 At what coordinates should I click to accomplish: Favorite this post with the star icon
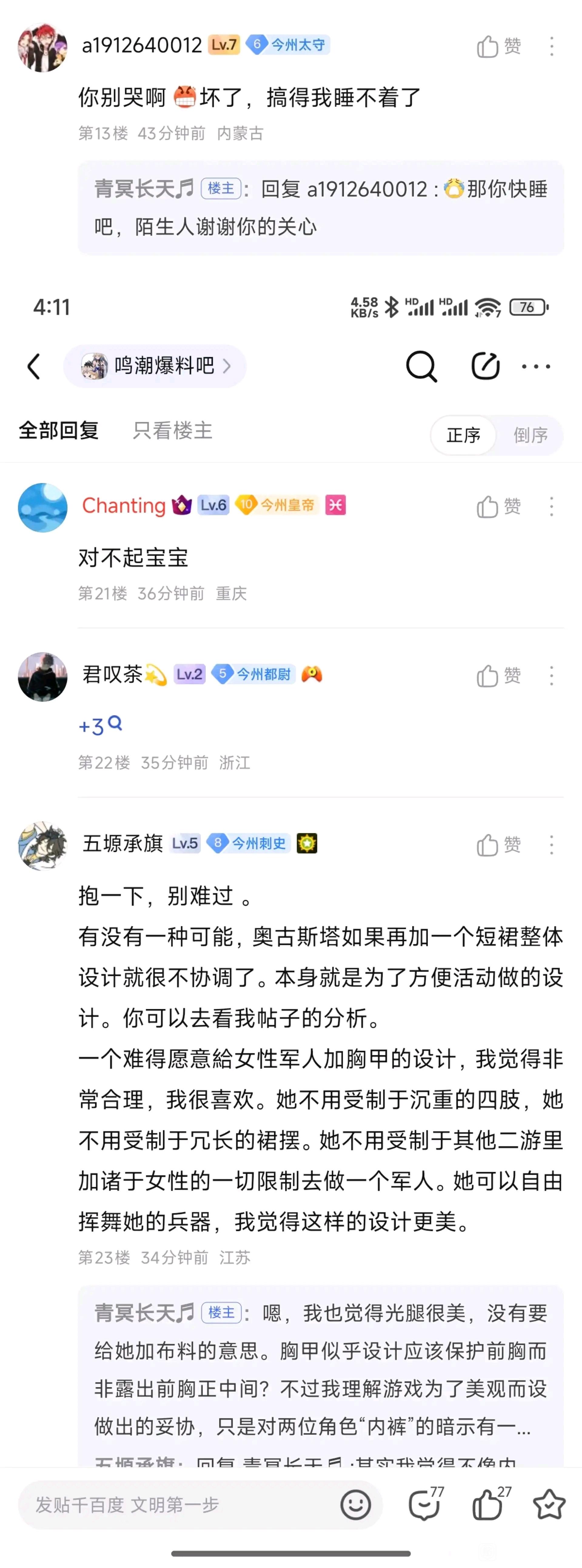click(549, 1505)
